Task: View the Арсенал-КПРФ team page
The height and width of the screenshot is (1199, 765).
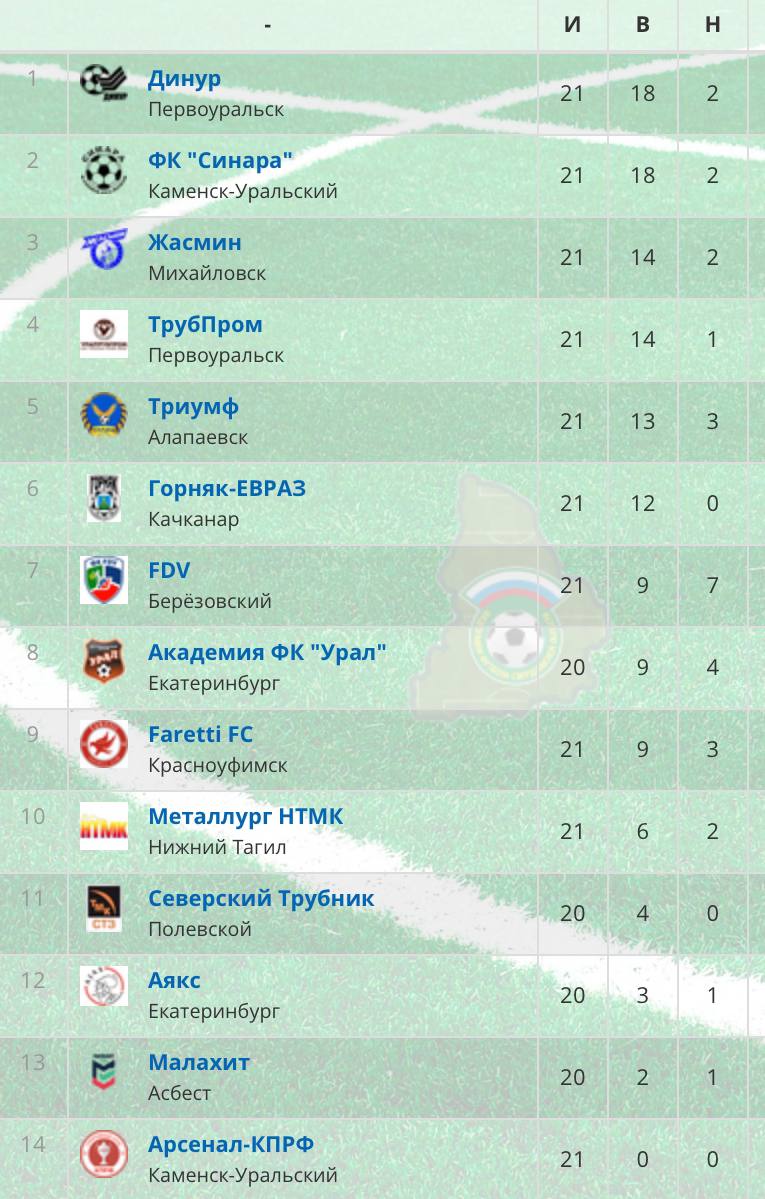Action: [x=231, y=1144]
